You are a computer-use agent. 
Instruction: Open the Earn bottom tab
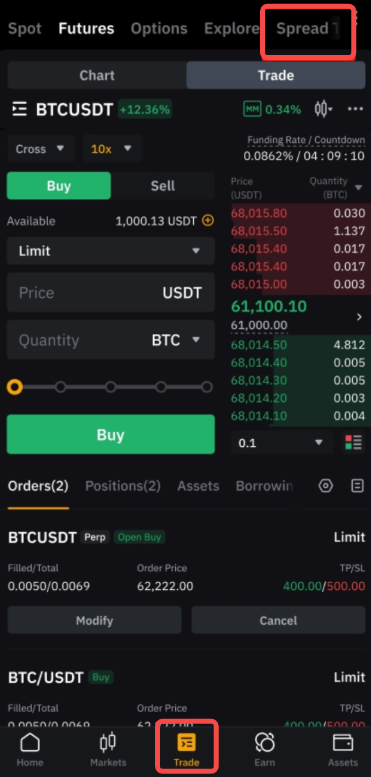[265, 749]
